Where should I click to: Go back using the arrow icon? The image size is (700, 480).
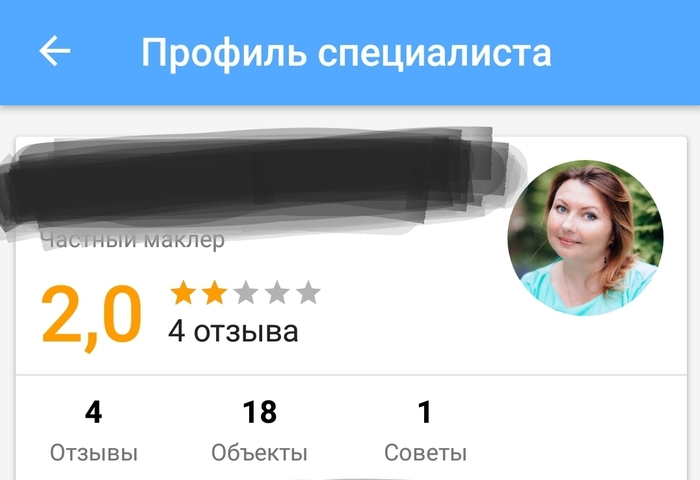55,52
